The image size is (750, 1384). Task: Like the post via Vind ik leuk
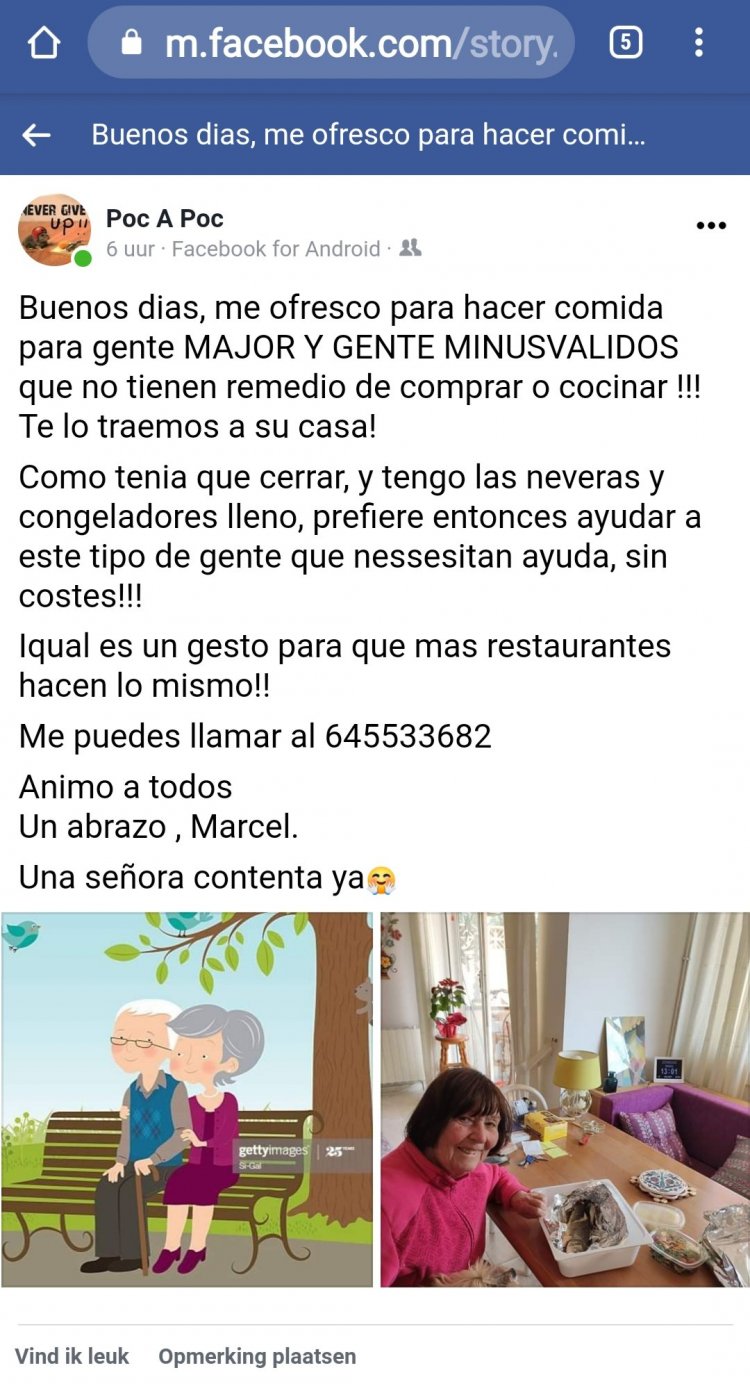click(72, 1356)
